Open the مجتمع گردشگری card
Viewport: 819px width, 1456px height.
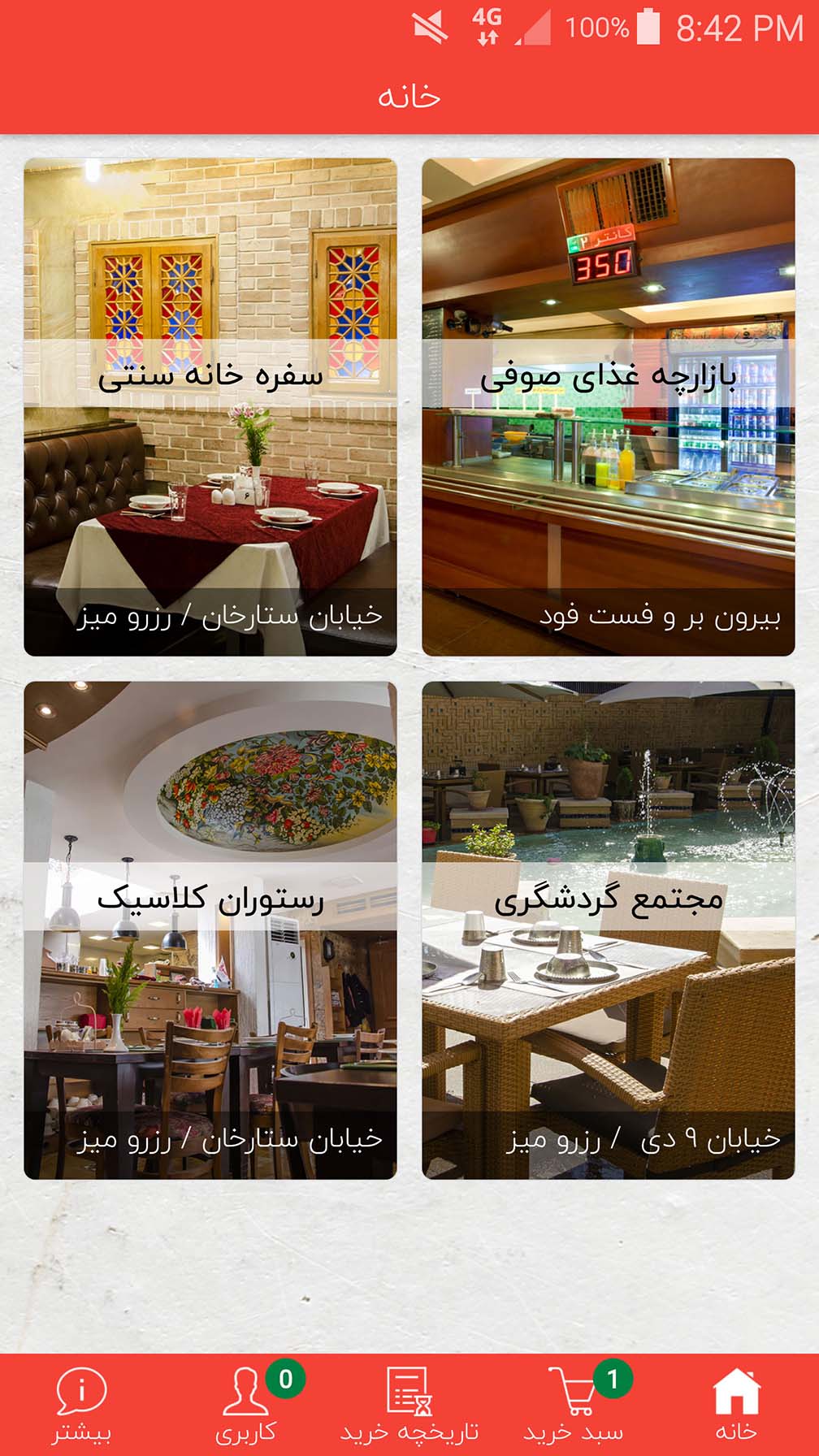click(609, 930)
